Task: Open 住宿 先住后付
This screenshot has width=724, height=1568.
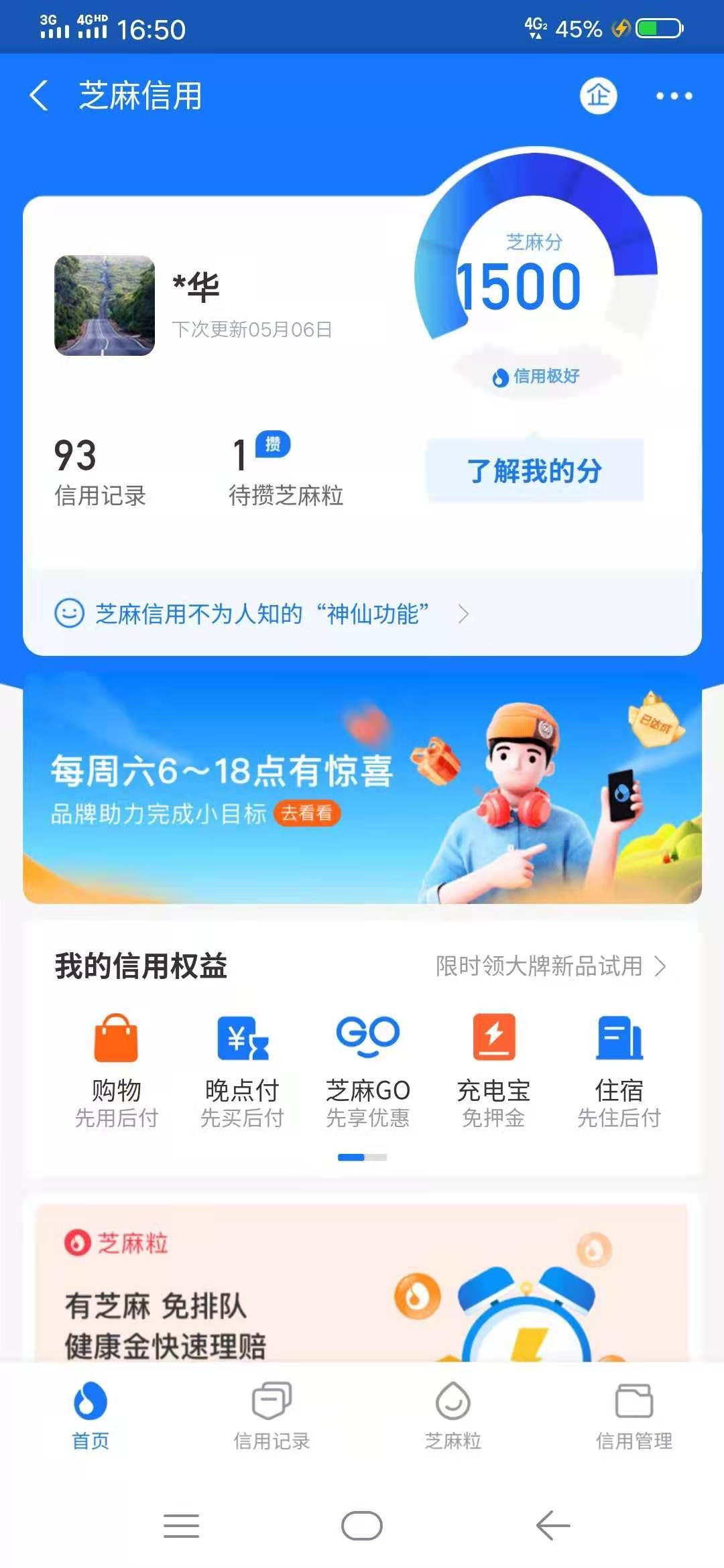Action: click(619, 1070)
